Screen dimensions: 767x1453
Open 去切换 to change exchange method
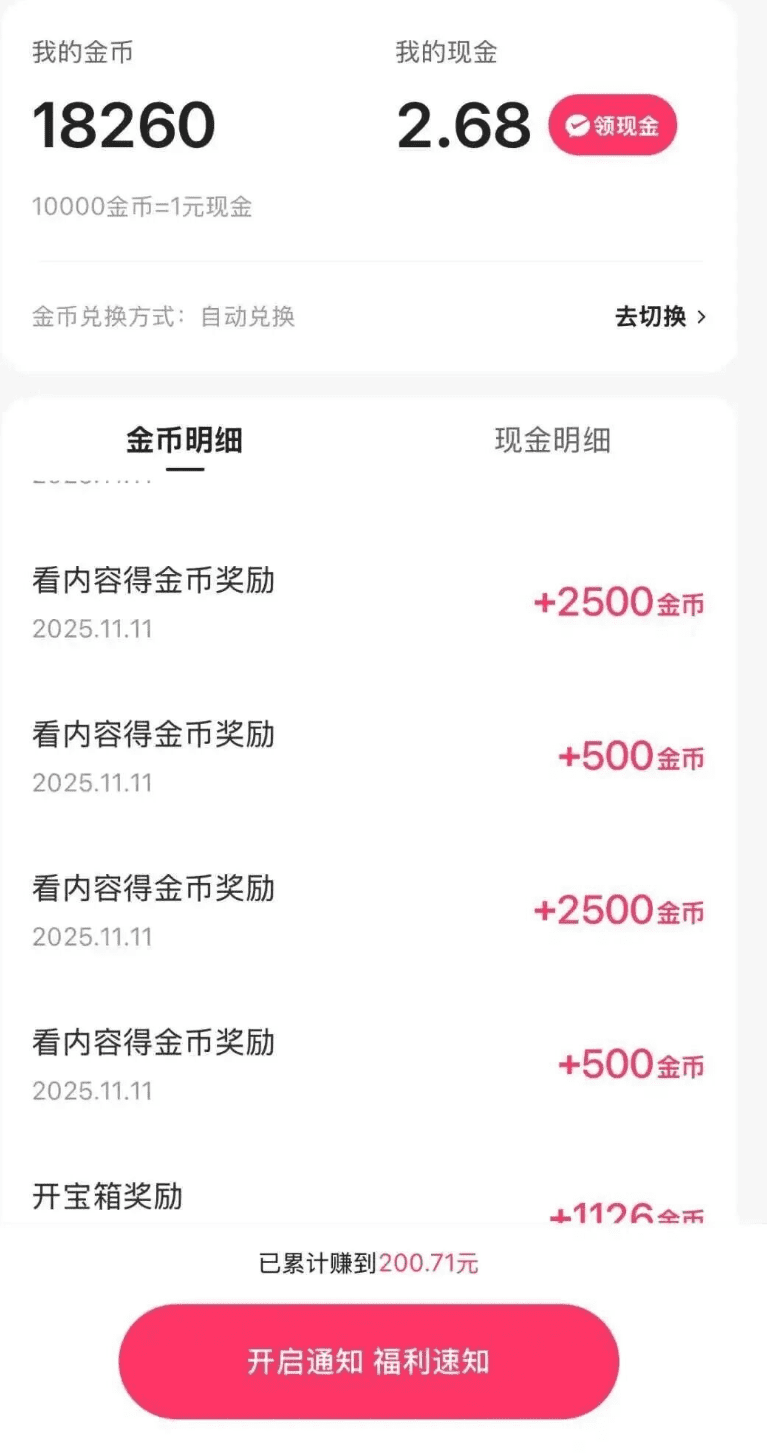coord(660,317)
